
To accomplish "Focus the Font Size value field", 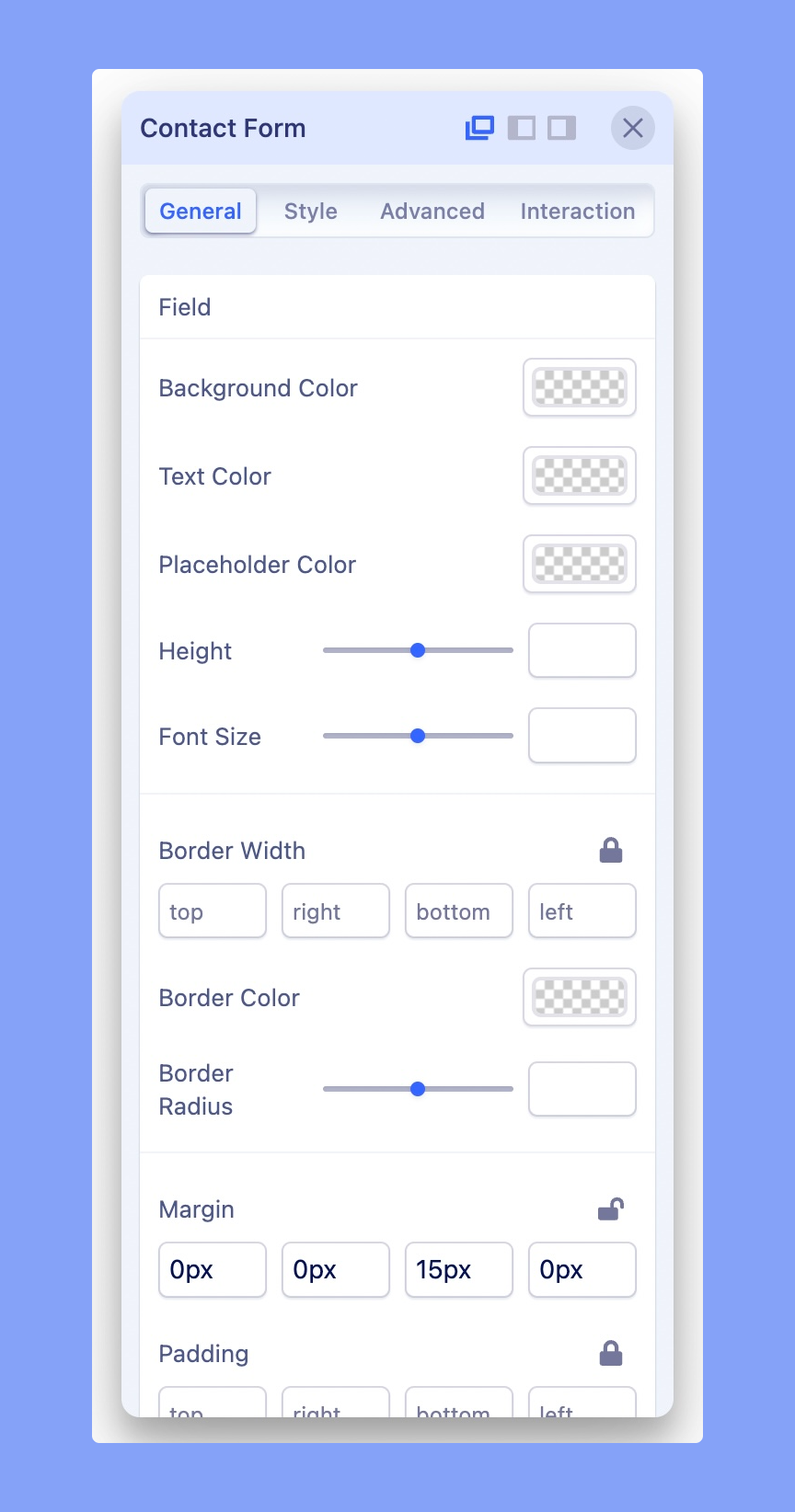I will click(582, 736).
